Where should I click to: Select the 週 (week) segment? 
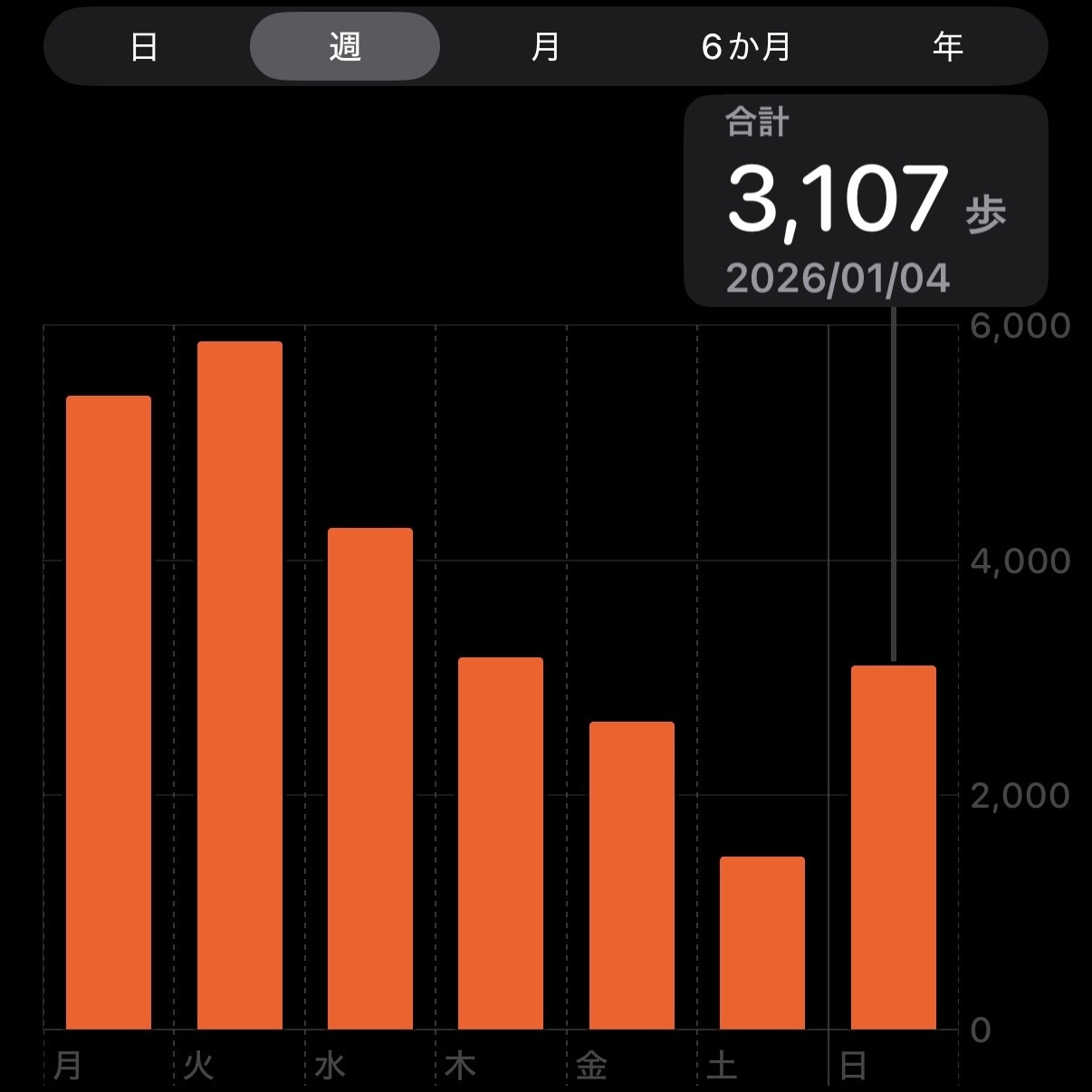[x=345, y=46]
